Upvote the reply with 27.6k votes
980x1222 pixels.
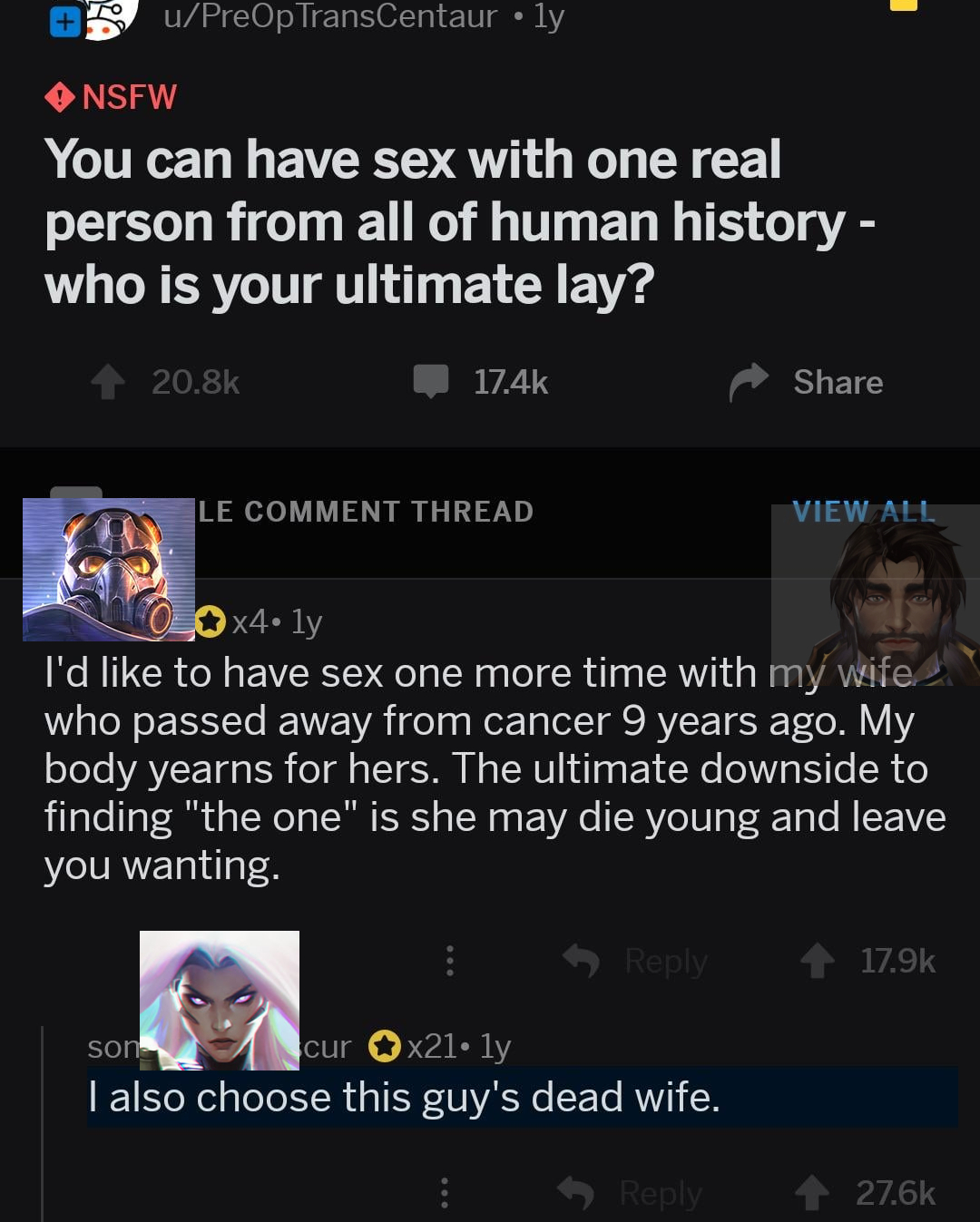[812, 1193]
